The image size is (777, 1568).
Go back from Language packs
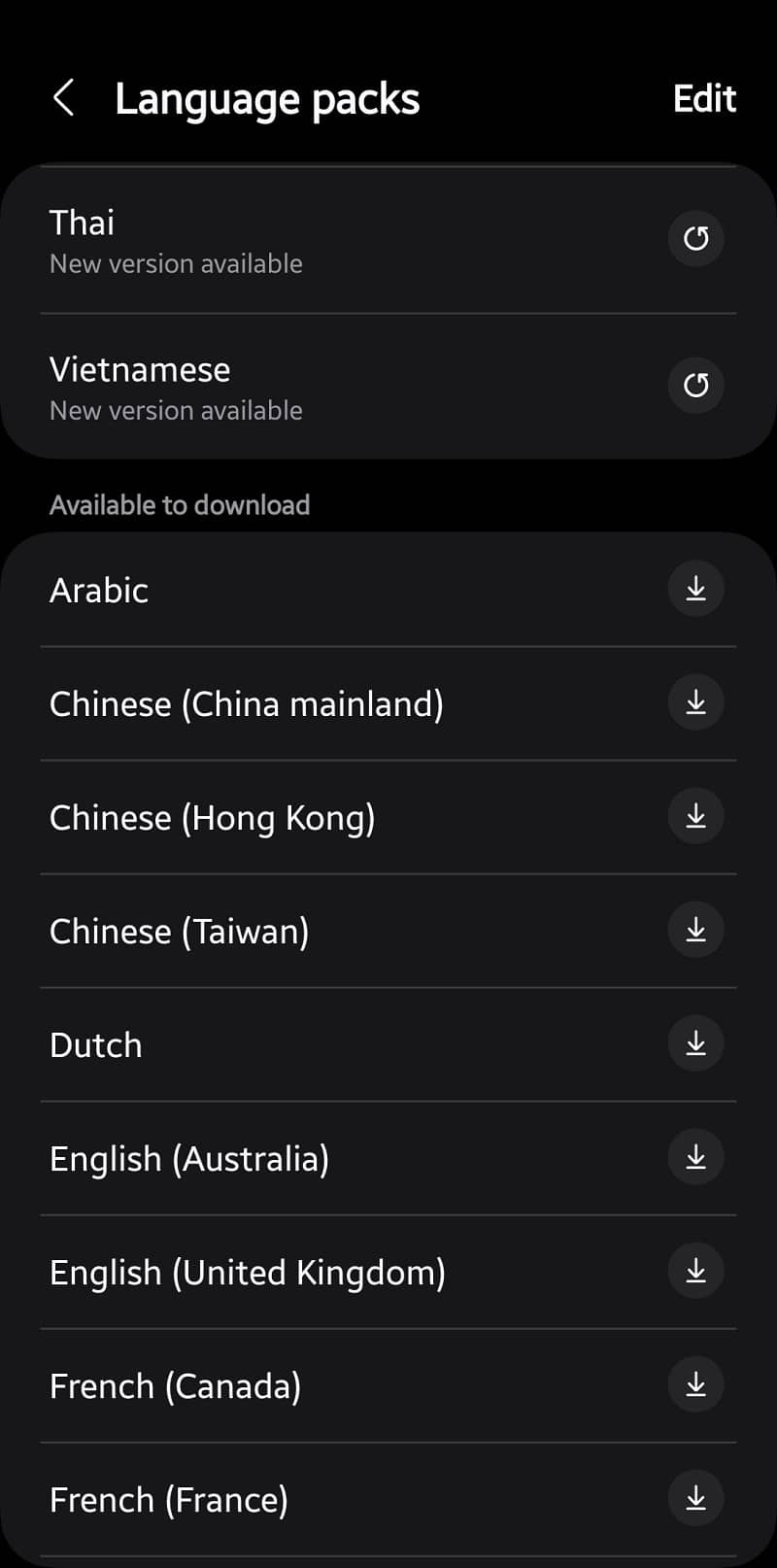pos(64,98)
